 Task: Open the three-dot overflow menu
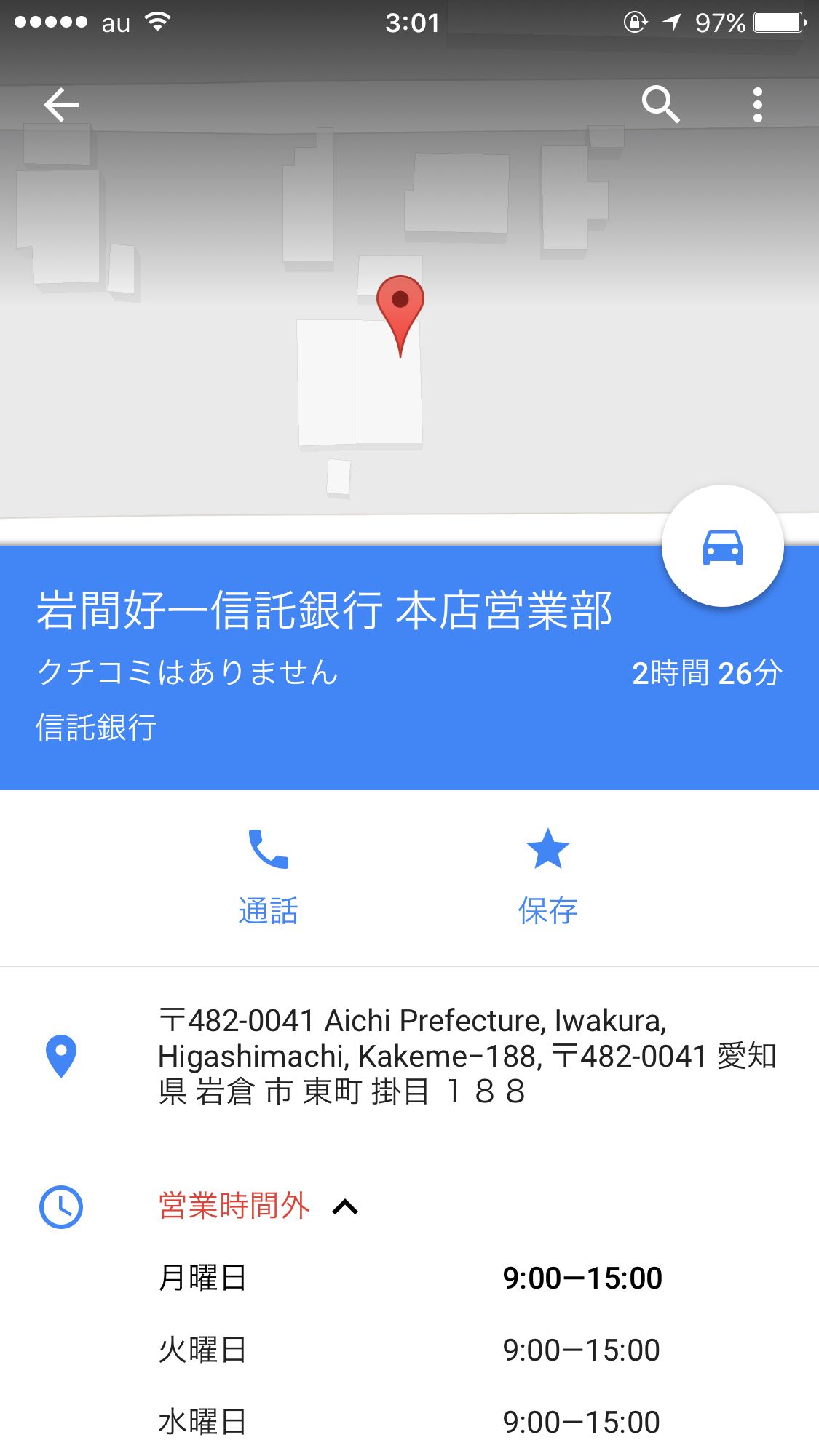click(x=758, y=106)
